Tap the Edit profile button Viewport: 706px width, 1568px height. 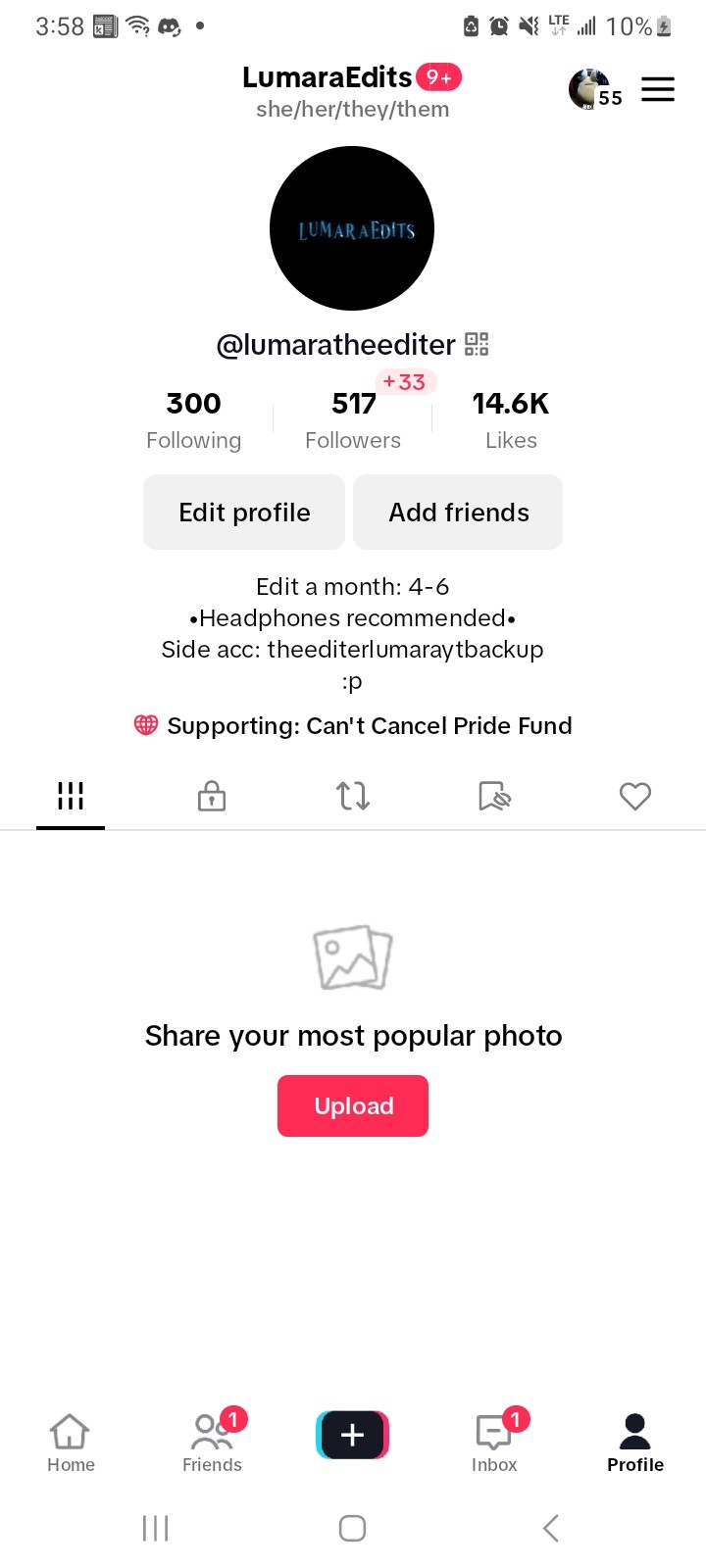(x=244, y=513)
